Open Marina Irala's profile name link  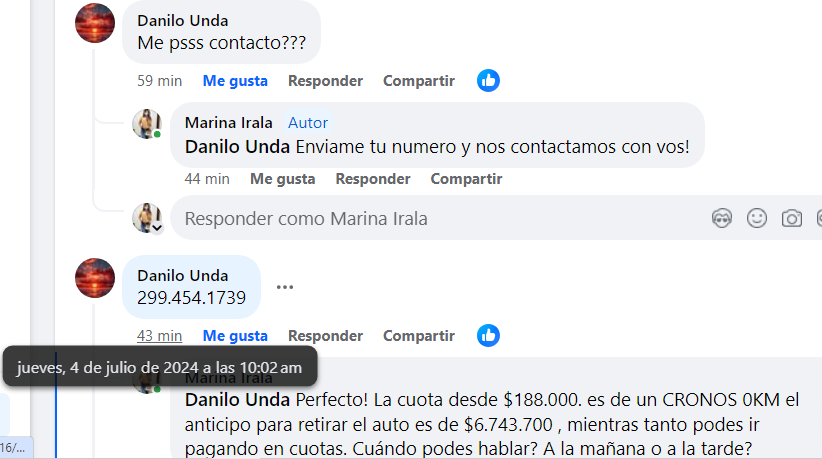click(x=228, y=122)
